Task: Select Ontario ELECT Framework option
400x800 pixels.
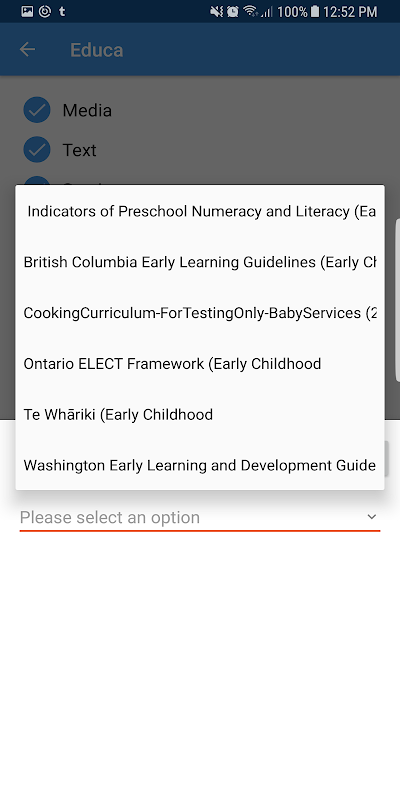Action: [200, 364]
